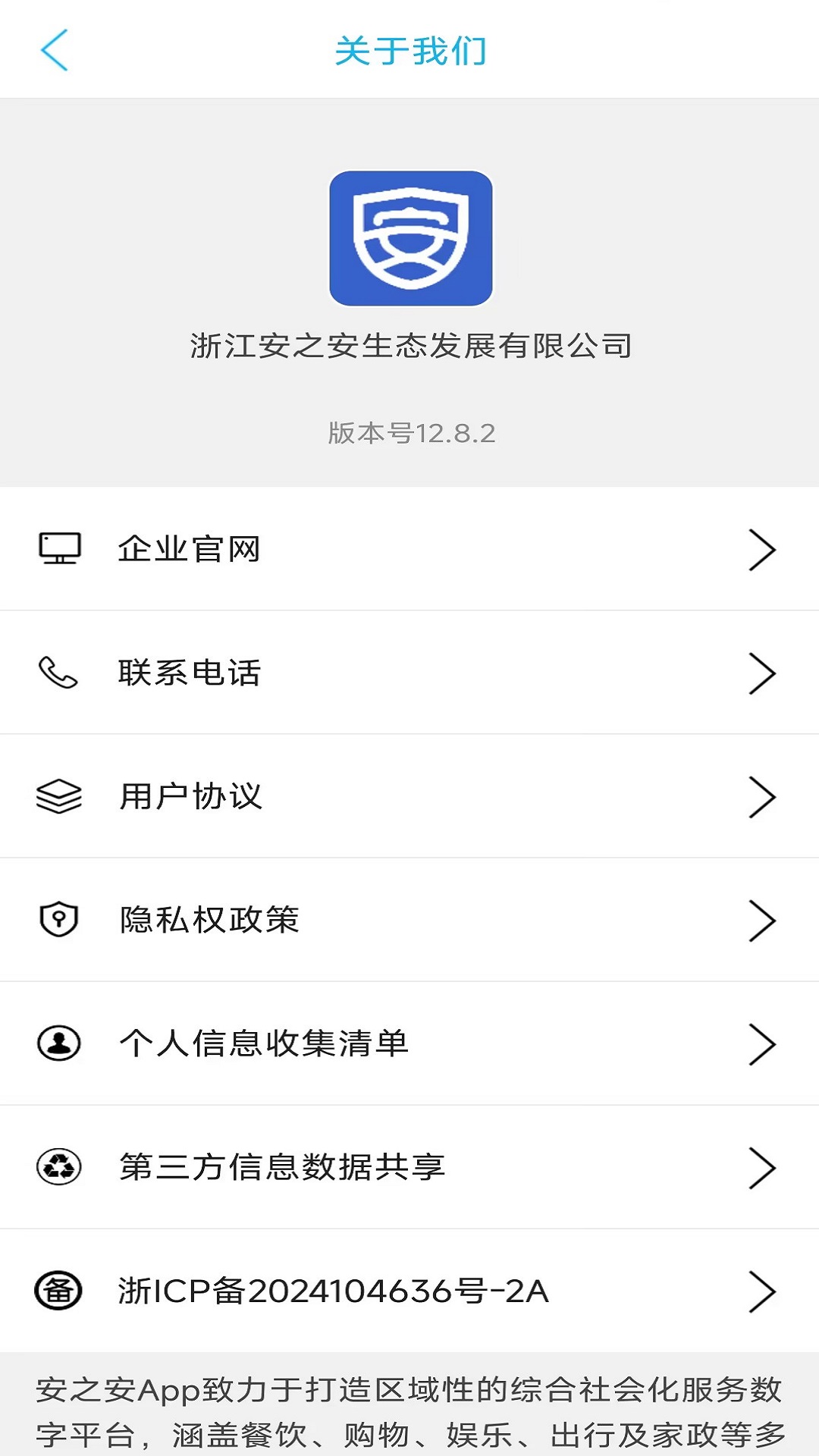Open 个人信息收集清单
This screenshot has width=819, height=1456.
click(x=409, y=1043)
